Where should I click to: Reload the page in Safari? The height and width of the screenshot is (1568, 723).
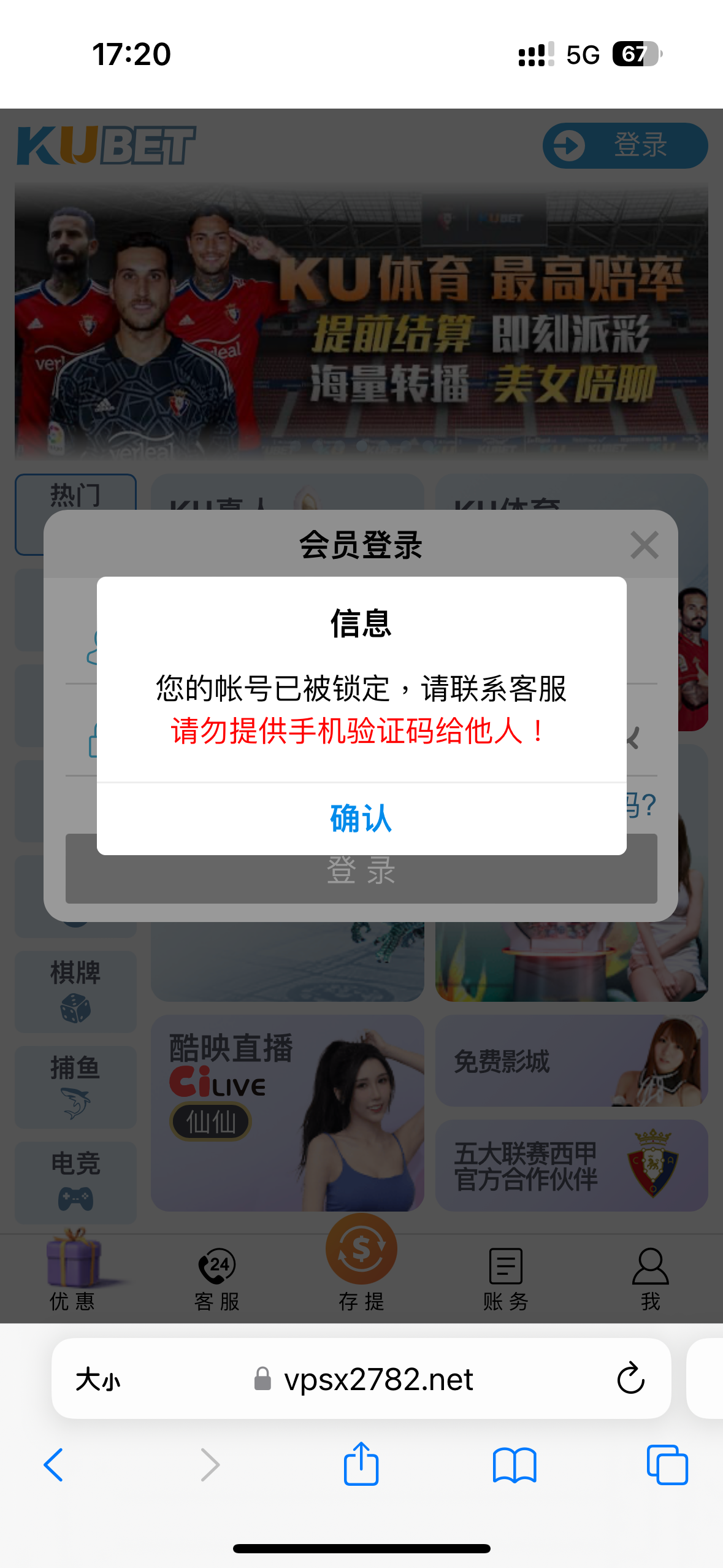pyautogui.click(x=630, y=1378)
